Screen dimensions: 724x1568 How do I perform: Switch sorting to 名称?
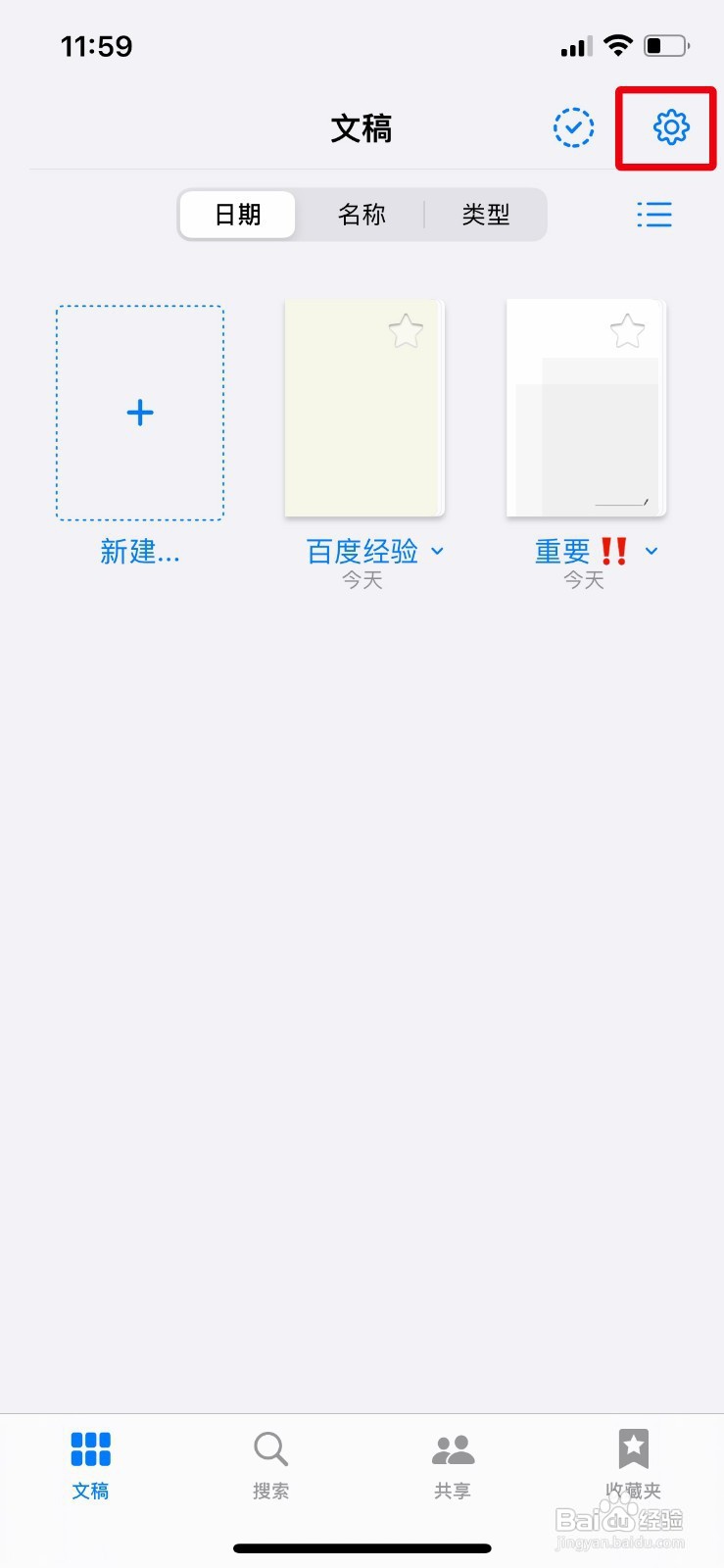pyautogui.click(x=362, y=214)
